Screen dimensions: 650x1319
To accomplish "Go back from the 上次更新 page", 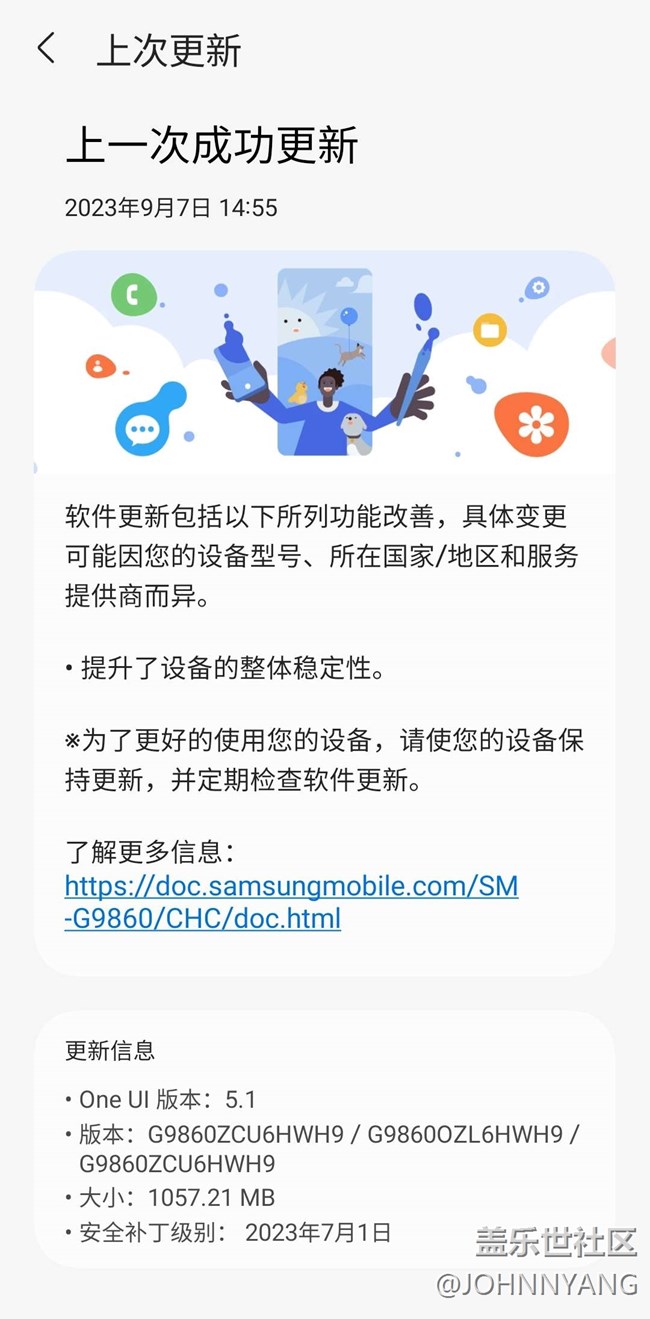I will pos(46,49).
